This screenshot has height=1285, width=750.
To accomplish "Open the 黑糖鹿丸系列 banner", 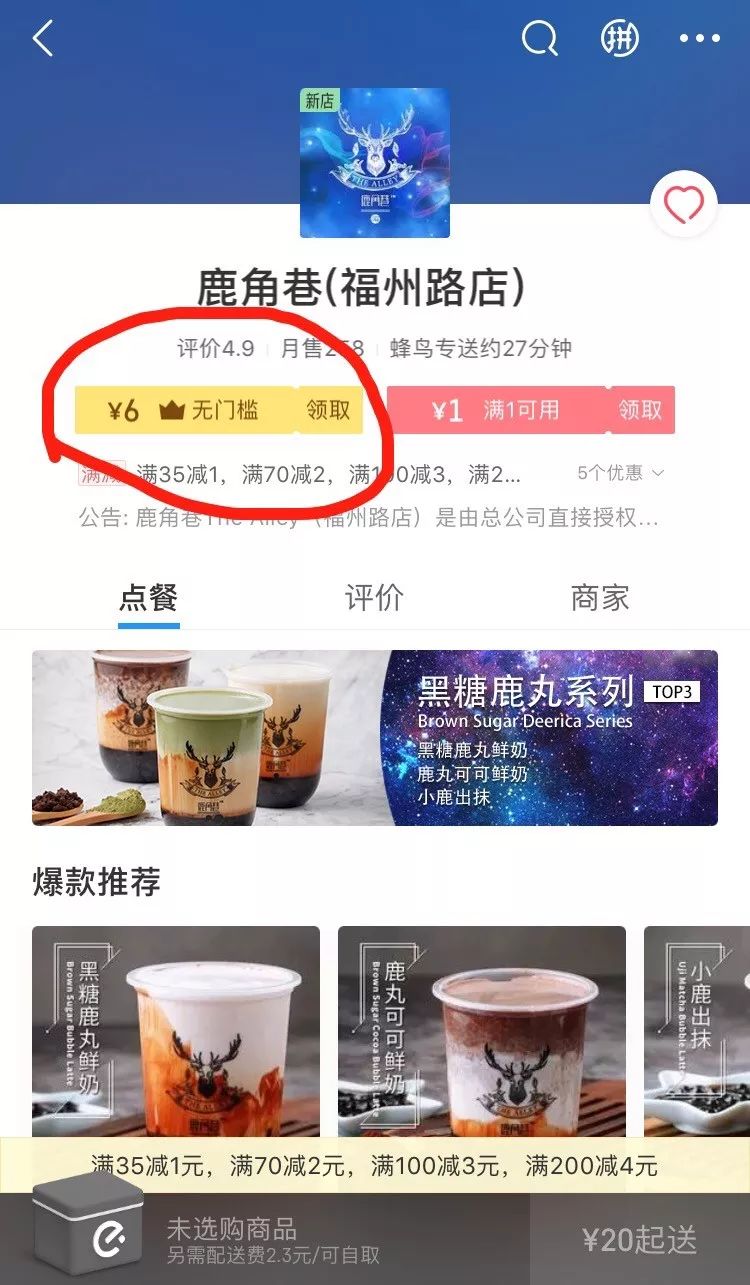I will [x=374, y=737].
